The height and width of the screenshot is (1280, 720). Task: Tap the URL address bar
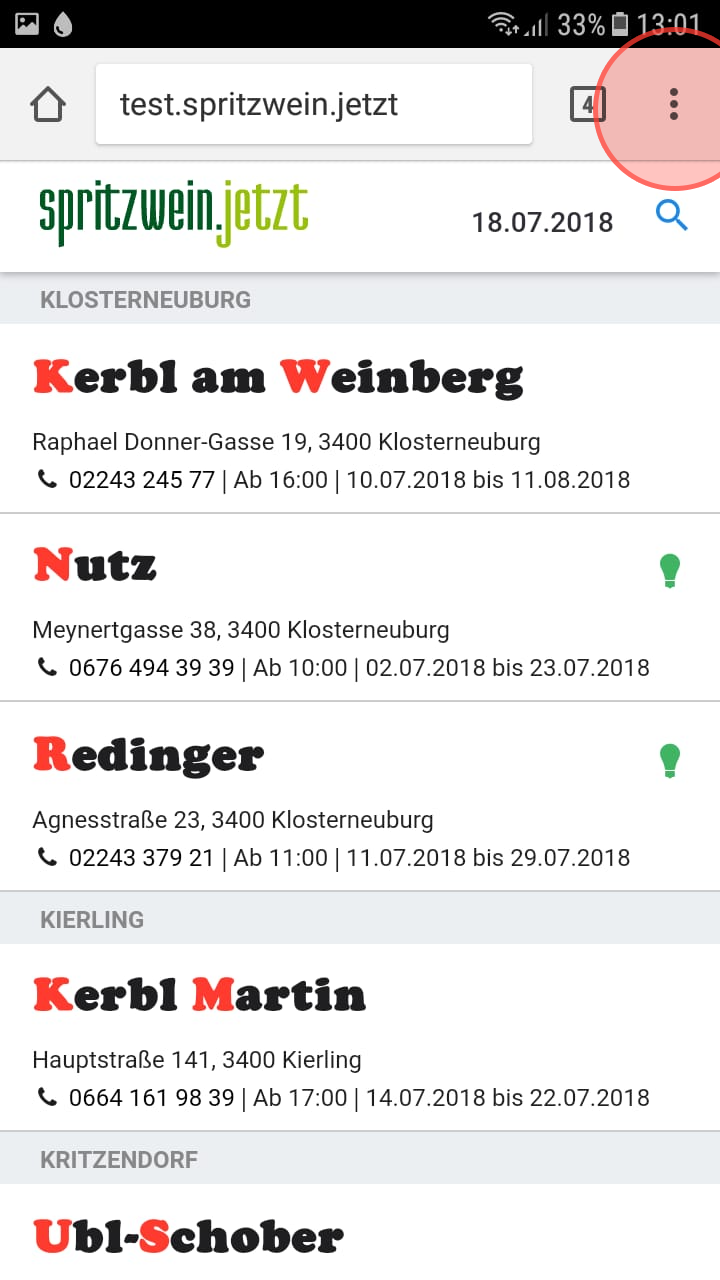coord(314,104)
